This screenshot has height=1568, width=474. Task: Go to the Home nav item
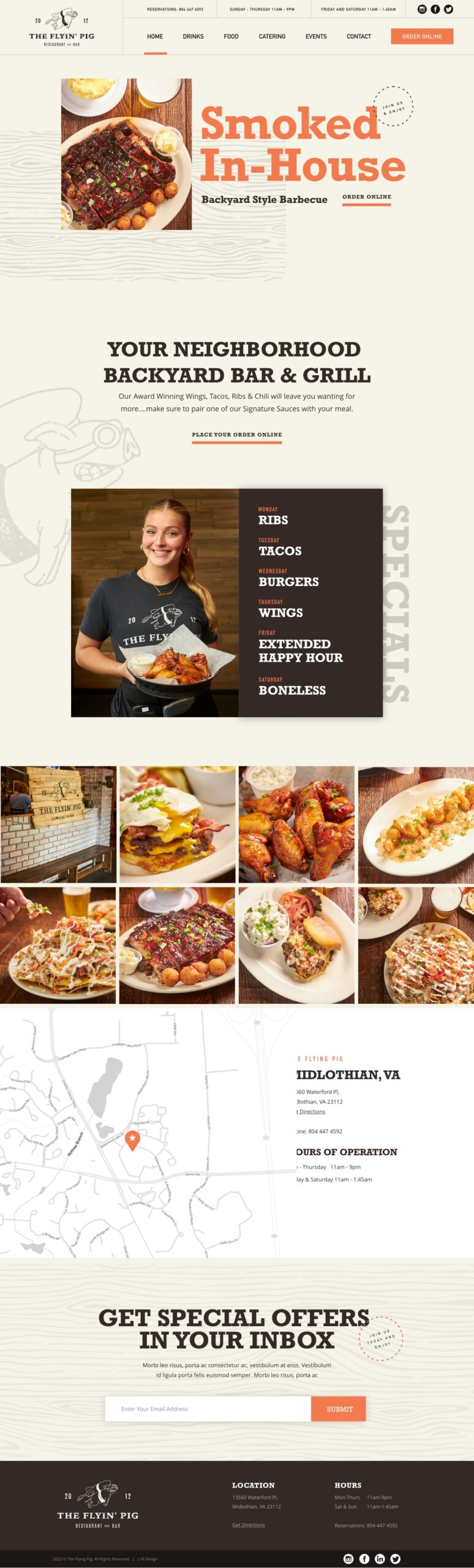155,36
